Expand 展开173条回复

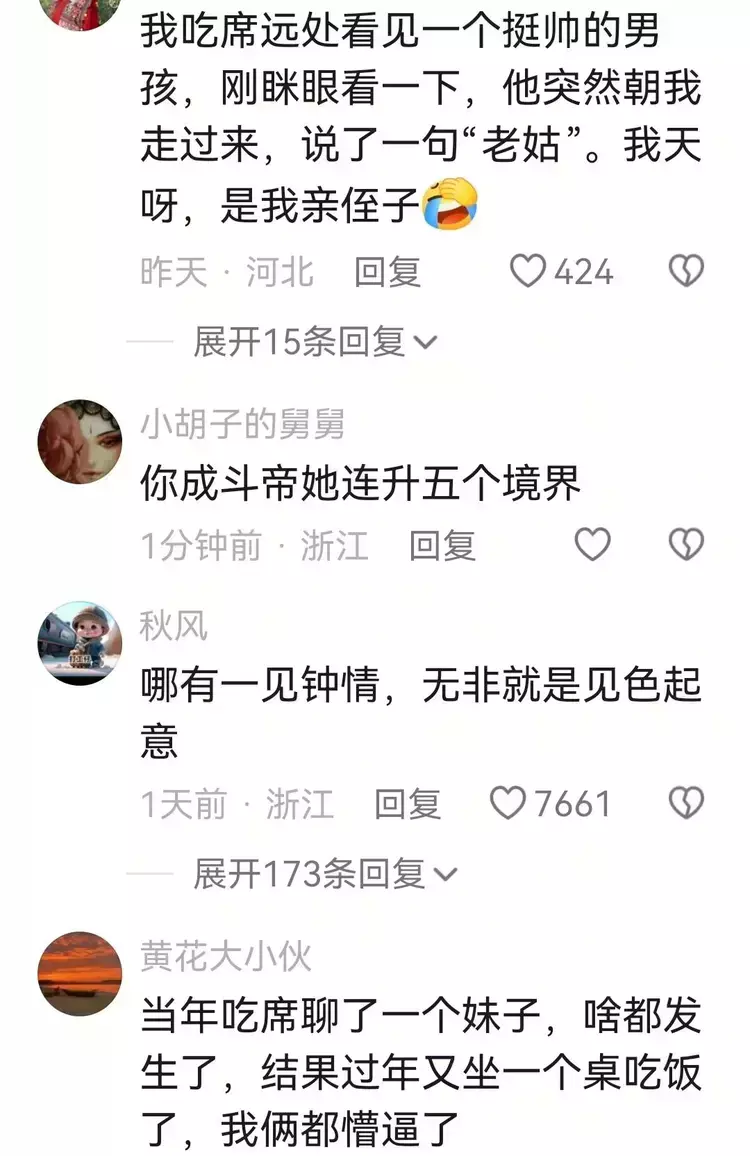325,874
